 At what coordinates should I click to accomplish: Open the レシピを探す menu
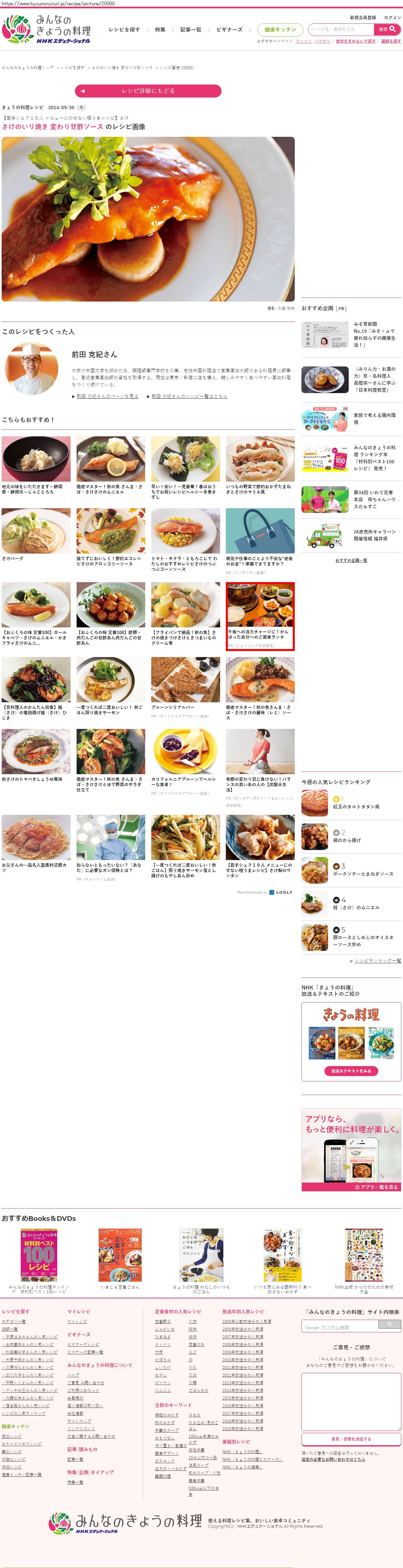point(124,30)
